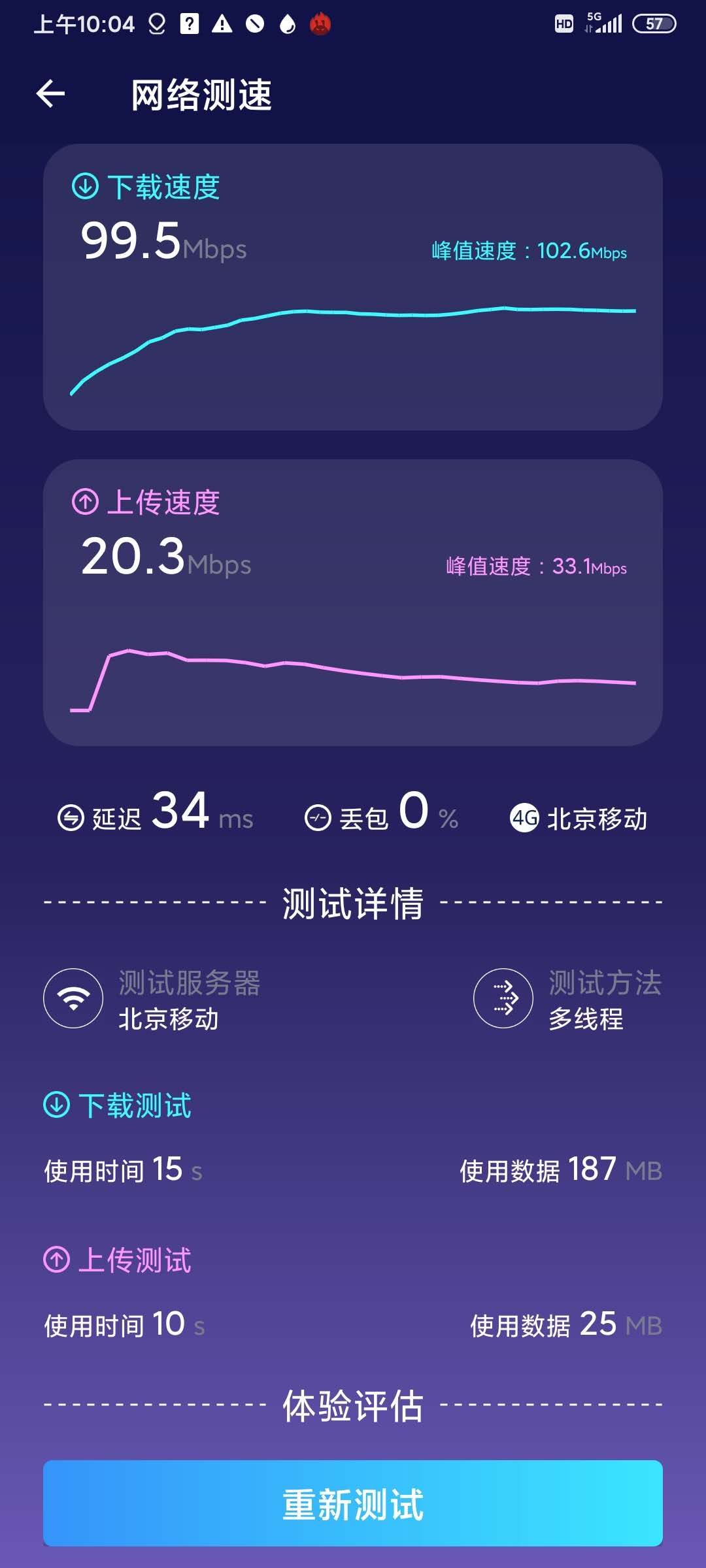The height and width of the screenshot is (1568, 706).
Task: Go back from the 网络测速 screen
Action: 51,94
